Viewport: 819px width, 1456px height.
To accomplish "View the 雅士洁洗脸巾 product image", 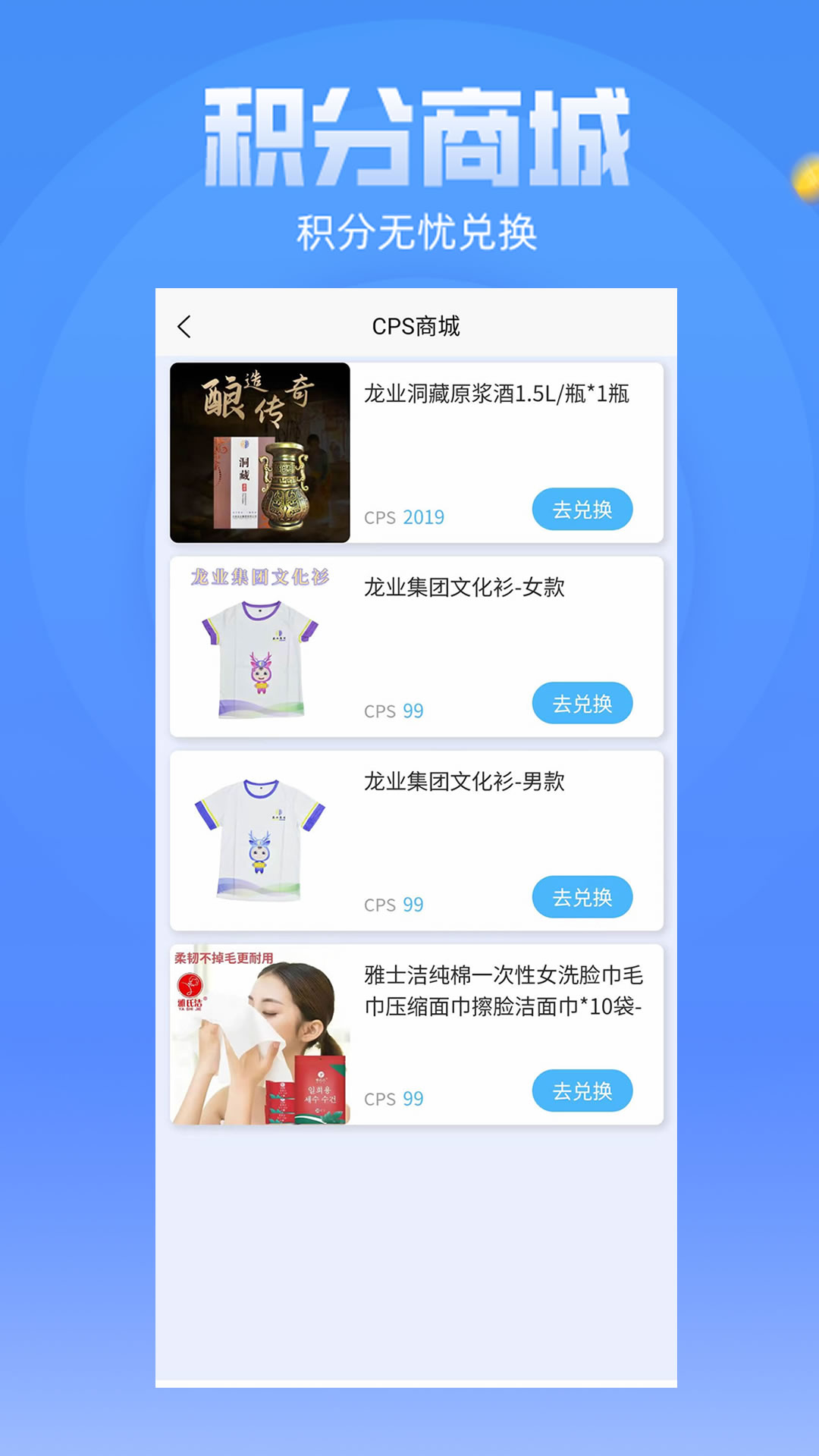I will point(260,1035).
